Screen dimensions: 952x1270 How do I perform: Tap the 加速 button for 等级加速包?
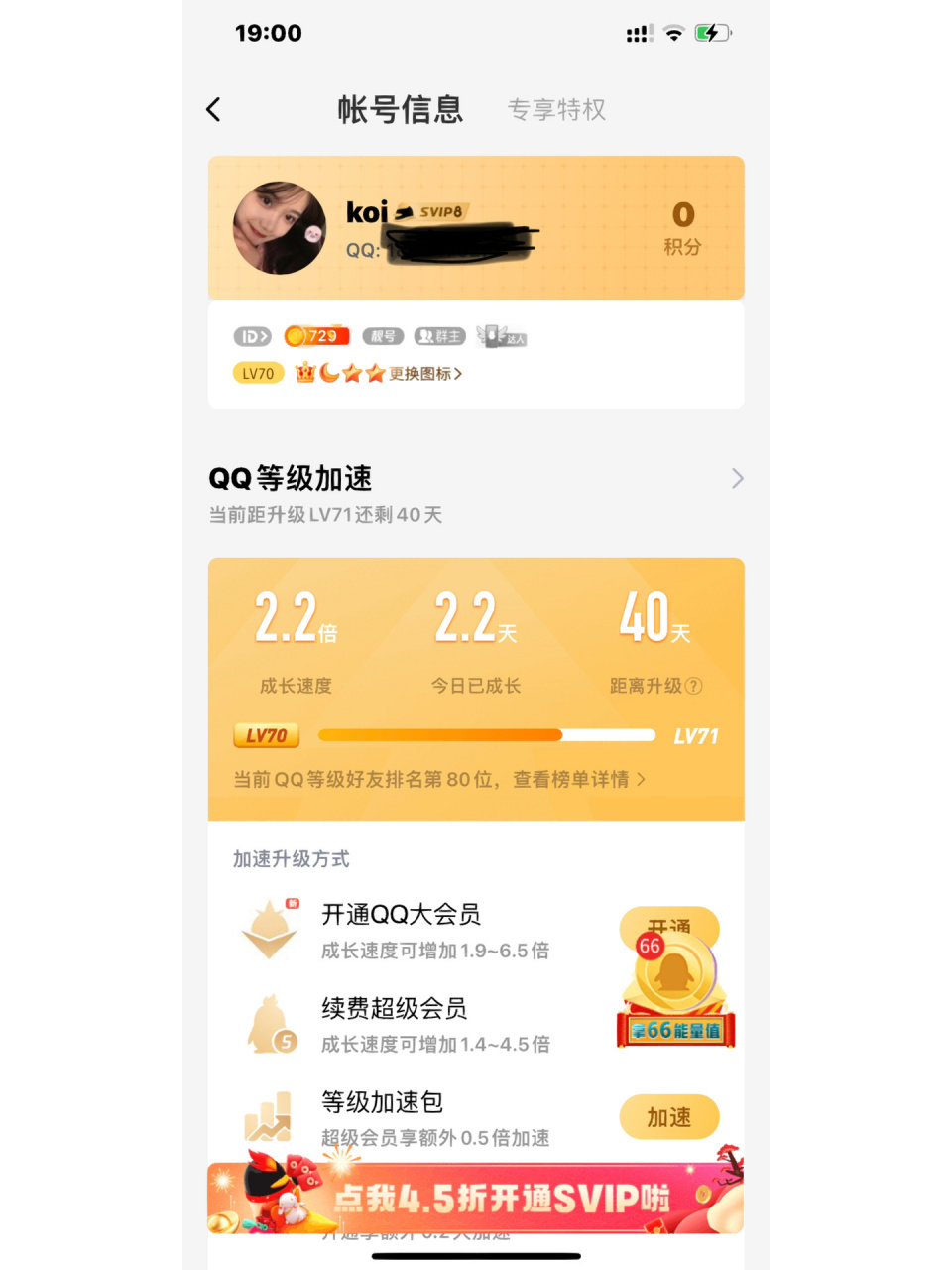[x=669, y=1118]
